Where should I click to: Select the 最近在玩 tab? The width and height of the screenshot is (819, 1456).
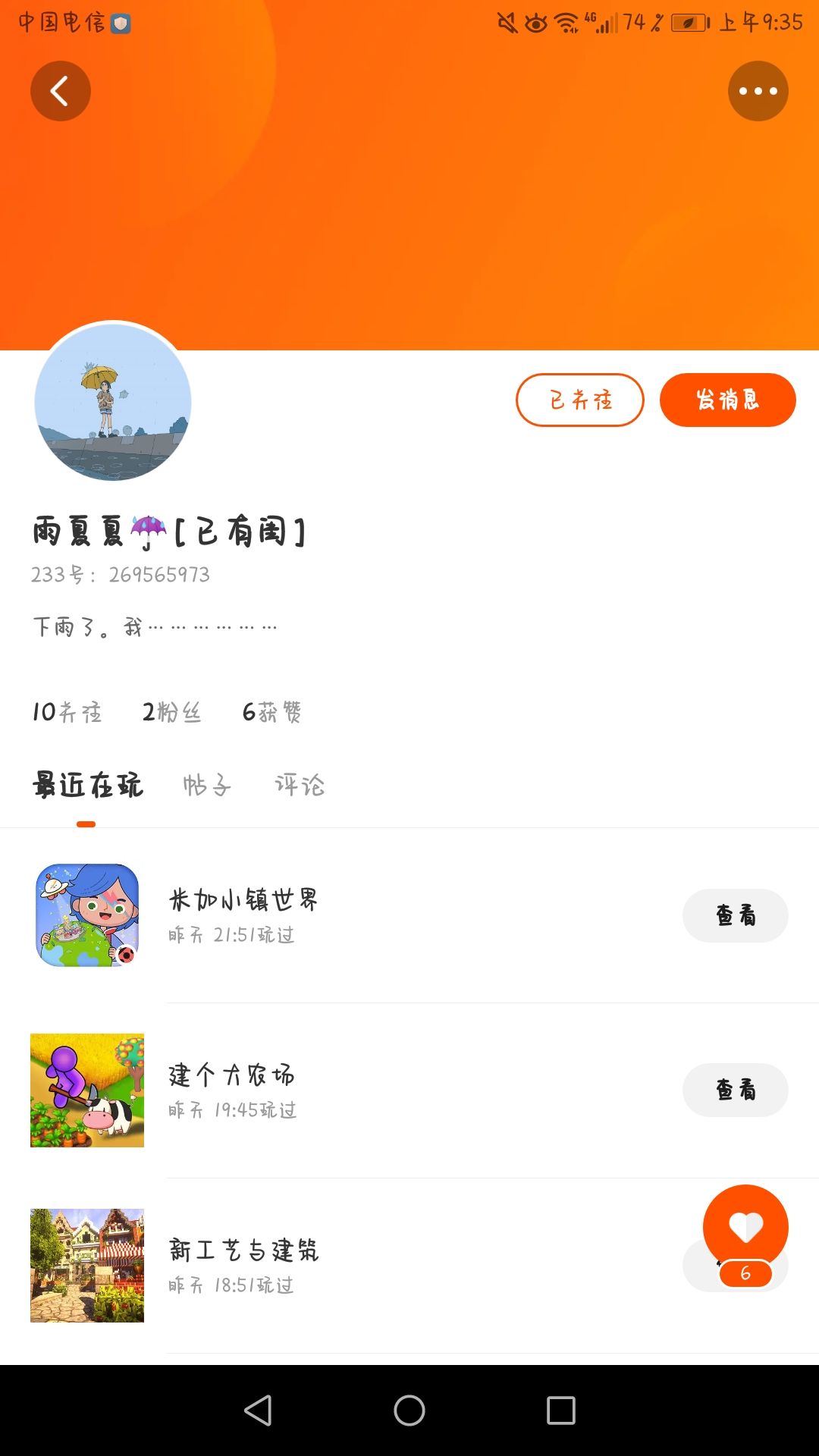[x=87, y=785]
